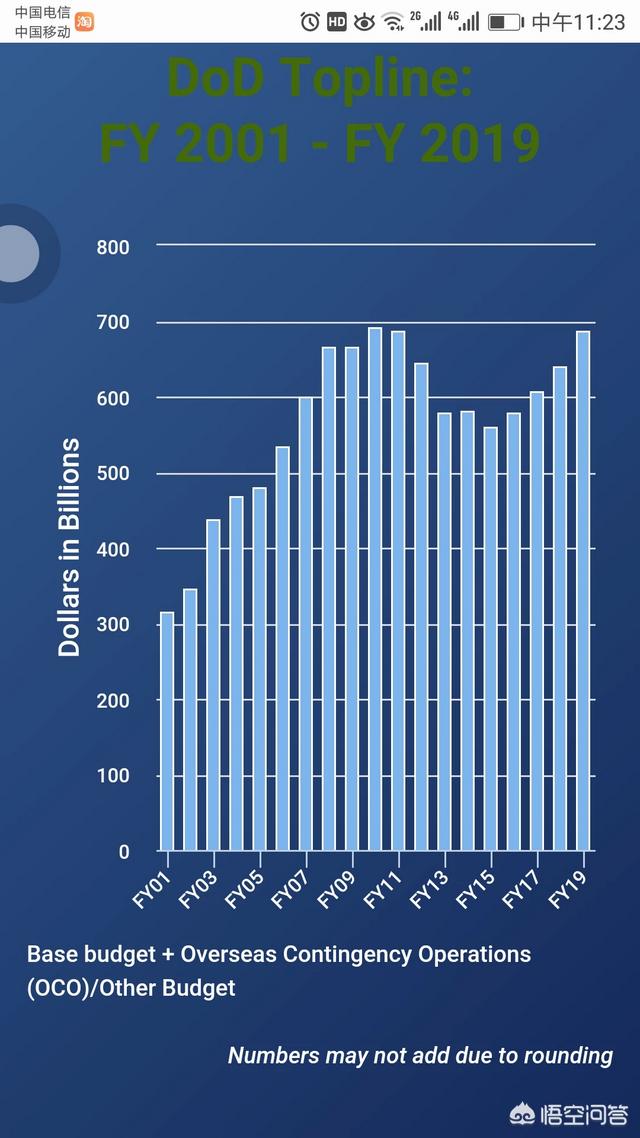The image size is (640, 1138).
Task: Tap the floating navigation dock circle
Action: click(x=16, y=253)
